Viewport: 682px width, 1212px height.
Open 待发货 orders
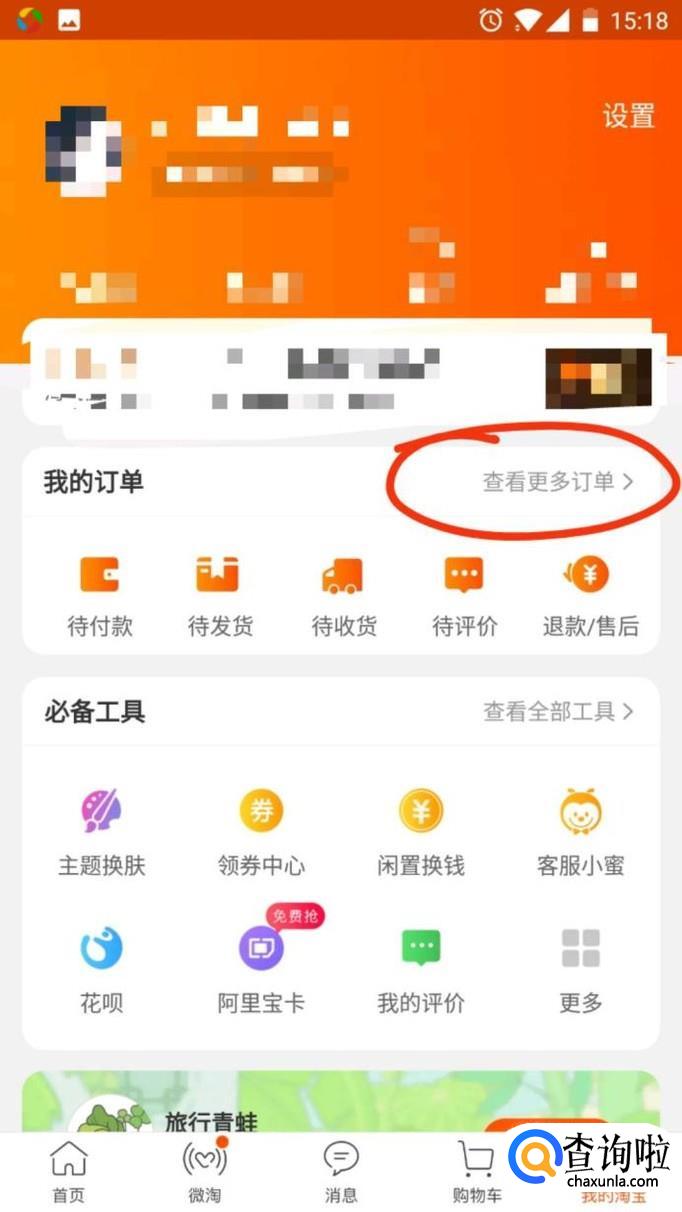219,595
